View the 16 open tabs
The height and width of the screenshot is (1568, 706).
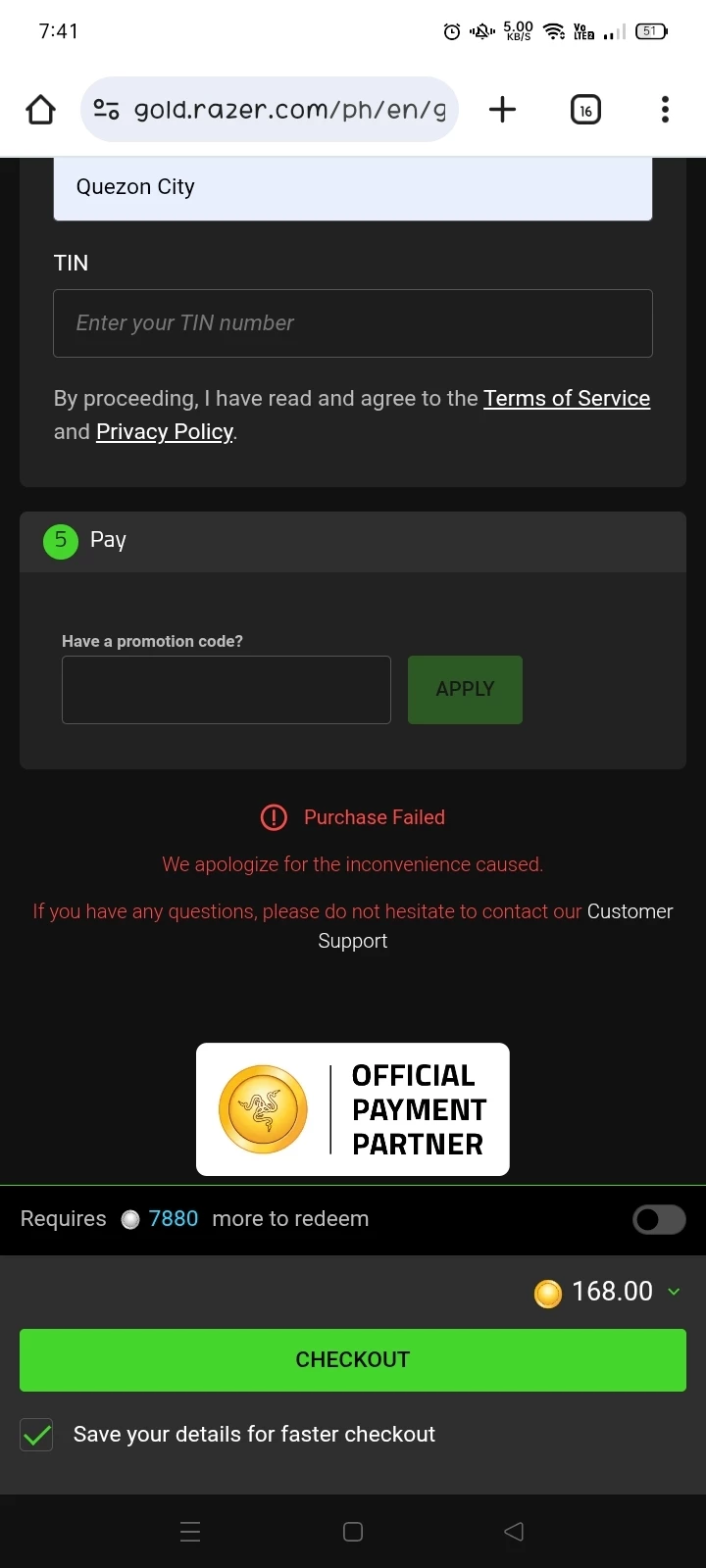click(x=585, y=110)
